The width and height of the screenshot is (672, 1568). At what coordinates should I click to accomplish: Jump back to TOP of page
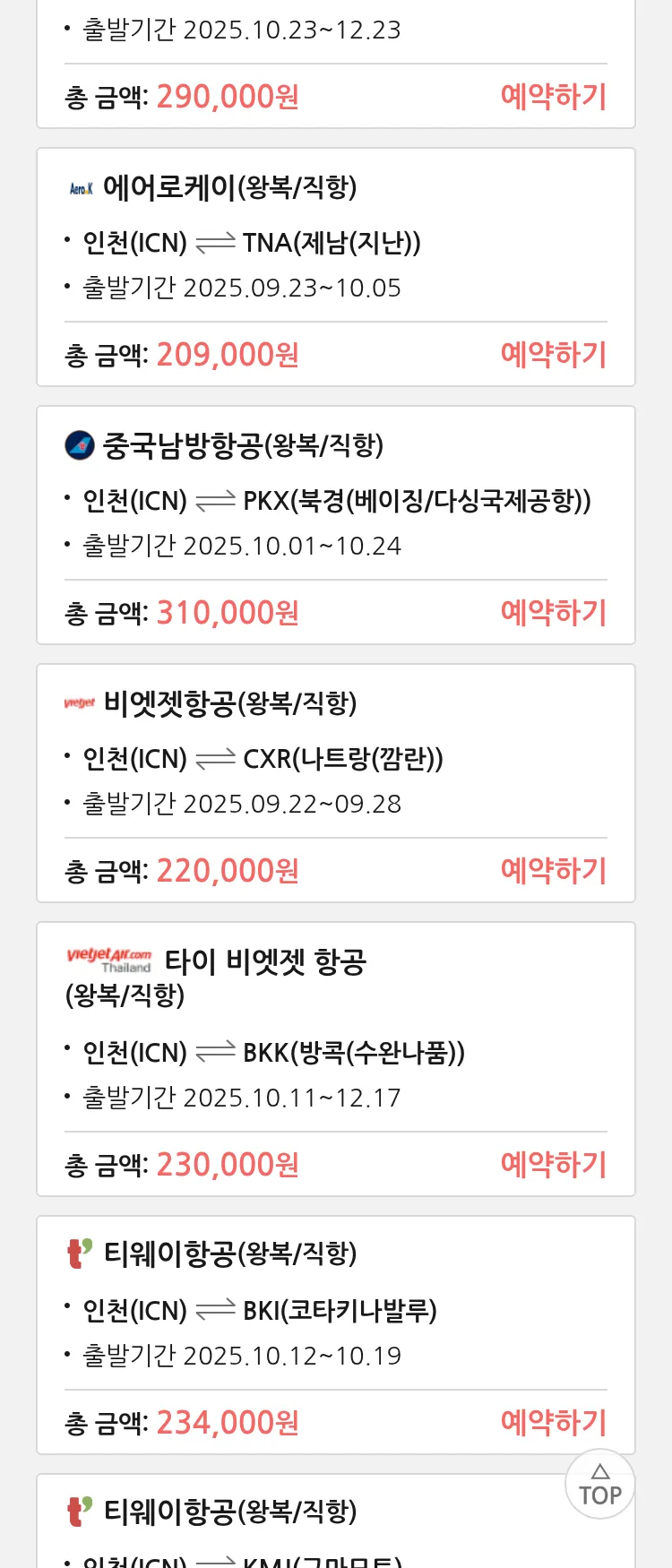[599, 1485]
